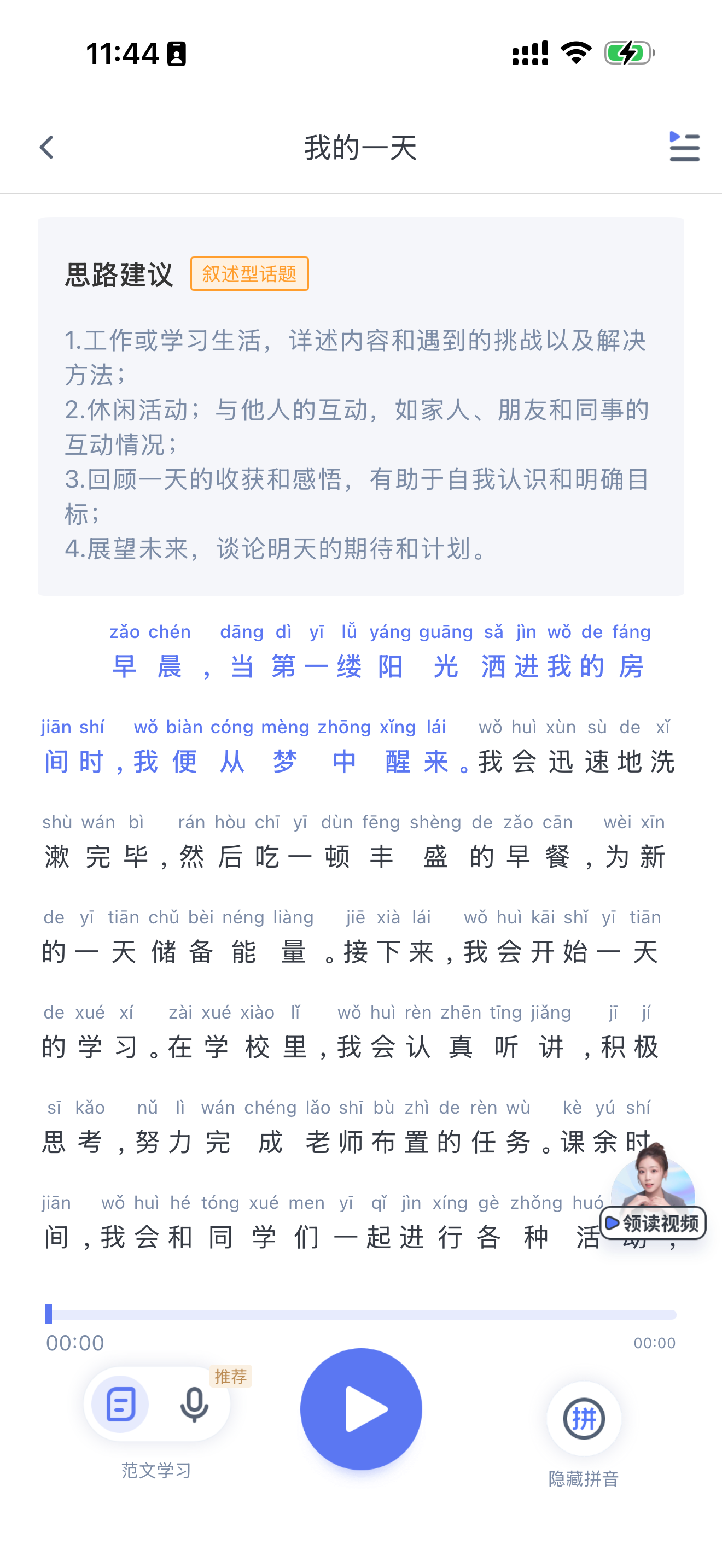The image size is (722, 1568).
Task: Hide pinyin annotations above the text
Action: tap(584, 1419)
